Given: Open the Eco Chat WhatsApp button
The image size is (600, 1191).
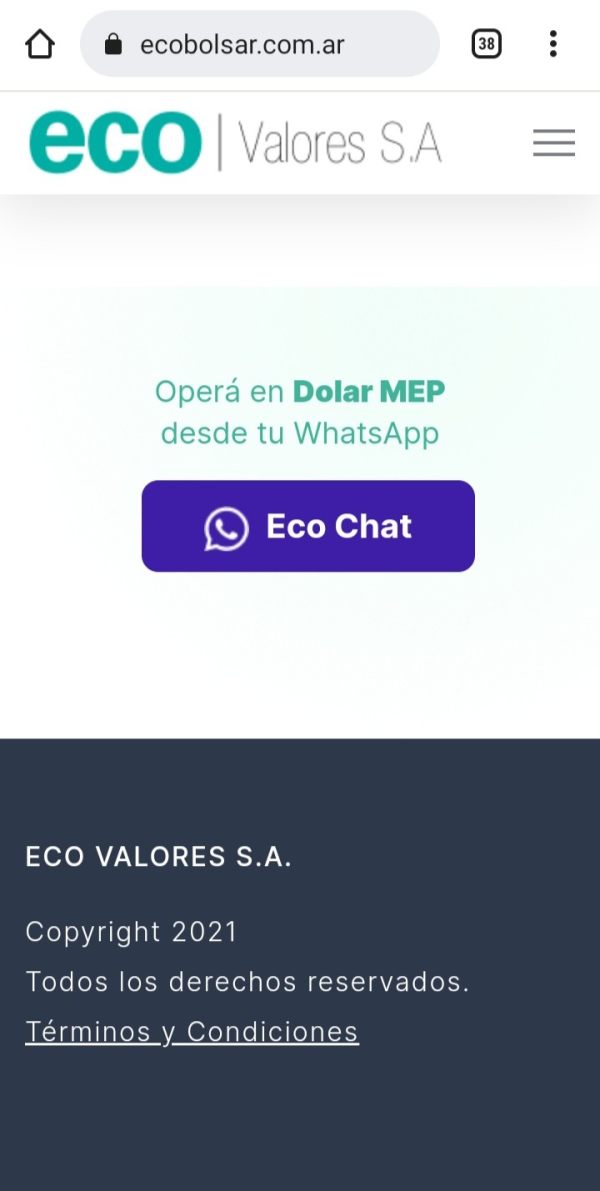Looking at the screenshot, I should click(308, 526).
